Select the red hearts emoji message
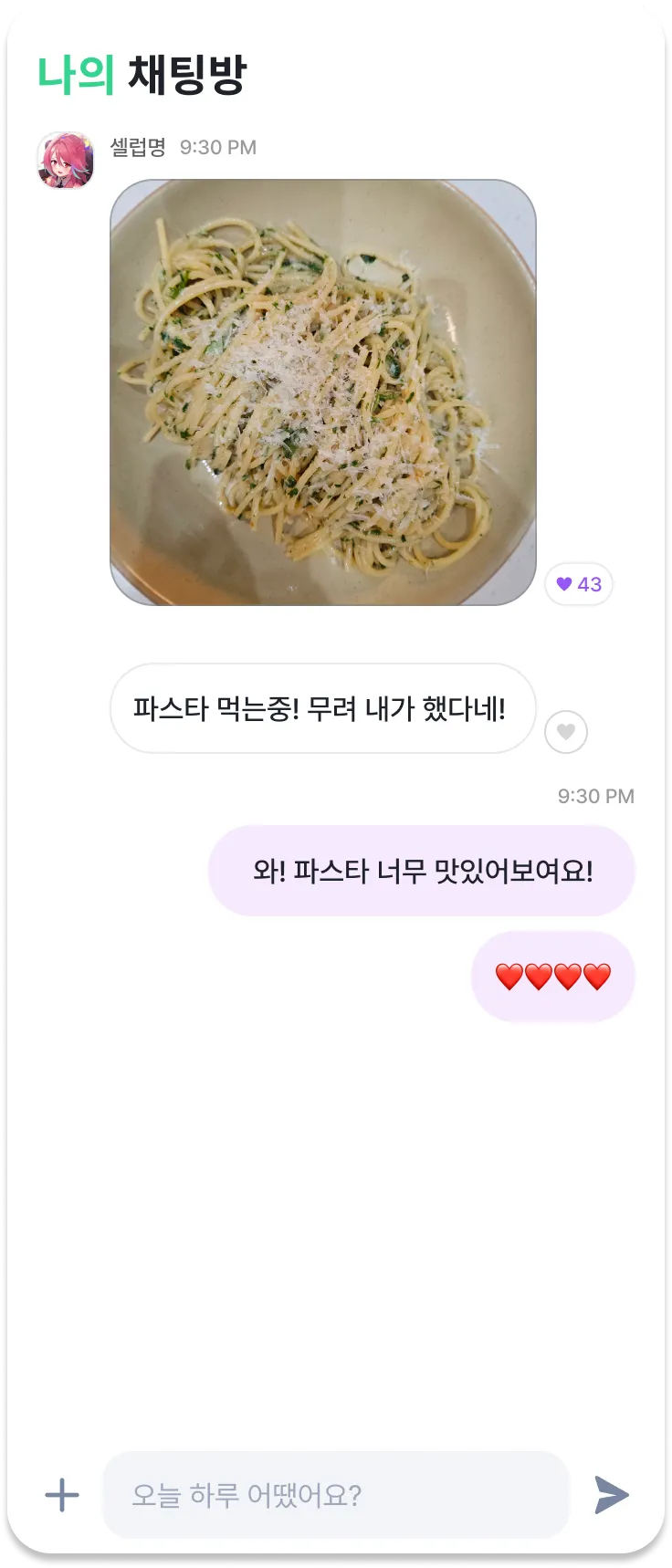The width and height of the screenshot is (672, 1568). (x=552, y=975)
